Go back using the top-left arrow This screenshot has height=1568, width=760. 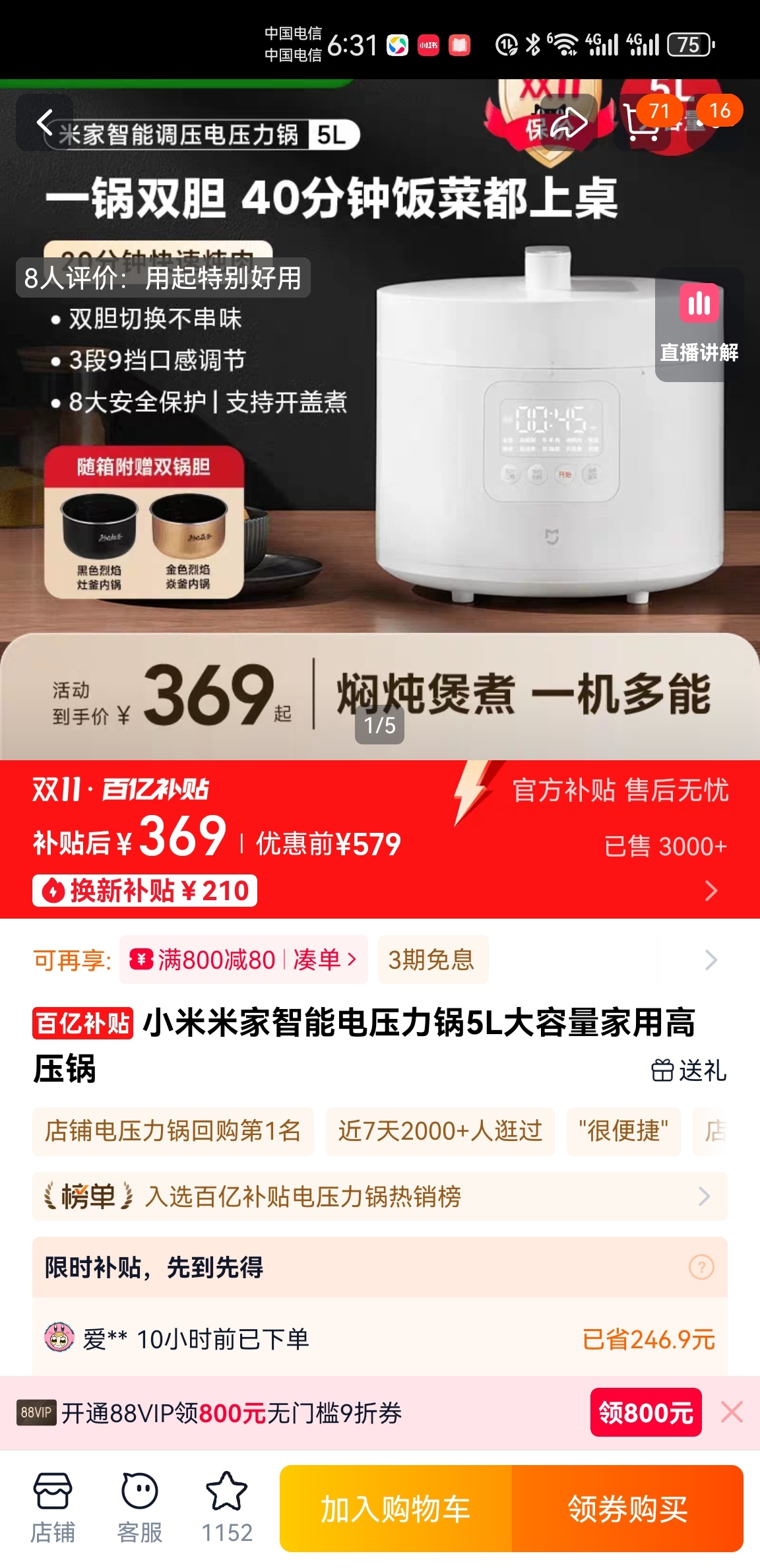click(44, 123)
